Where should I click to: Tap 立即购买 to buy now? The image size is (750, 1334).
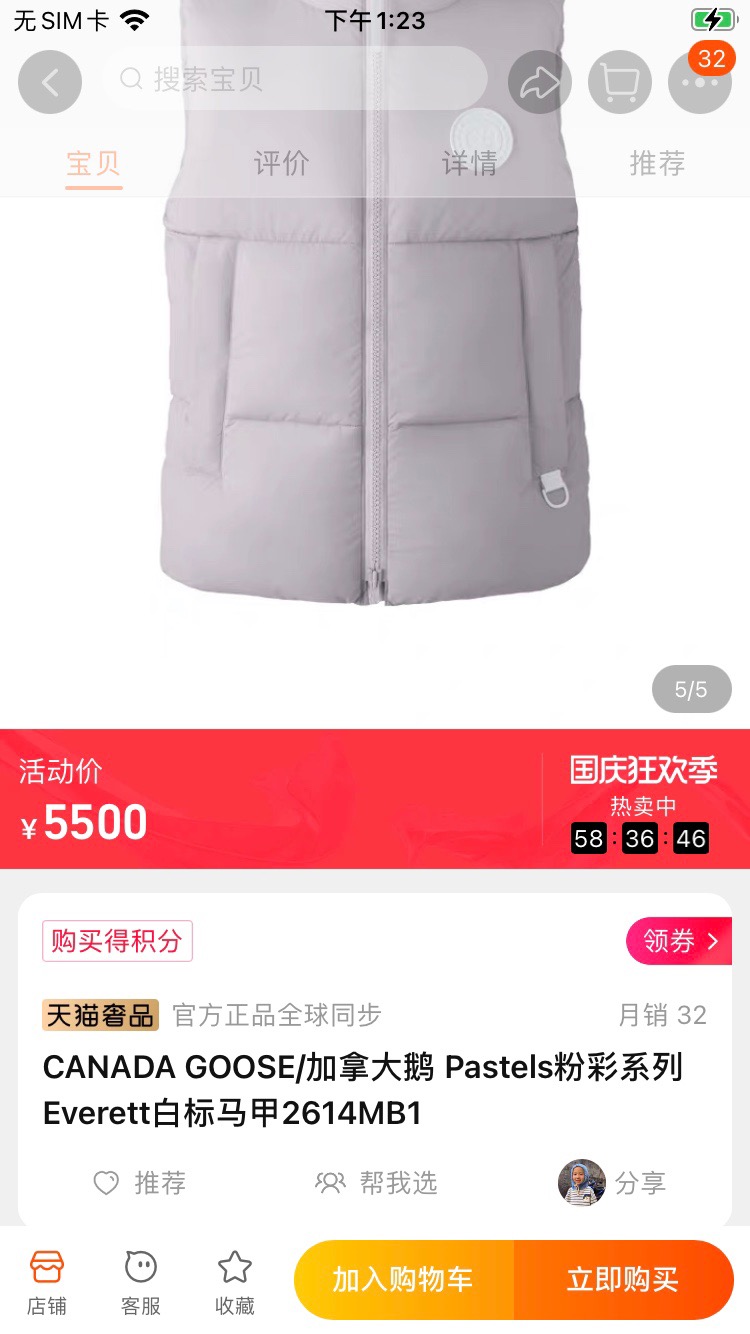click(623, 1280)
